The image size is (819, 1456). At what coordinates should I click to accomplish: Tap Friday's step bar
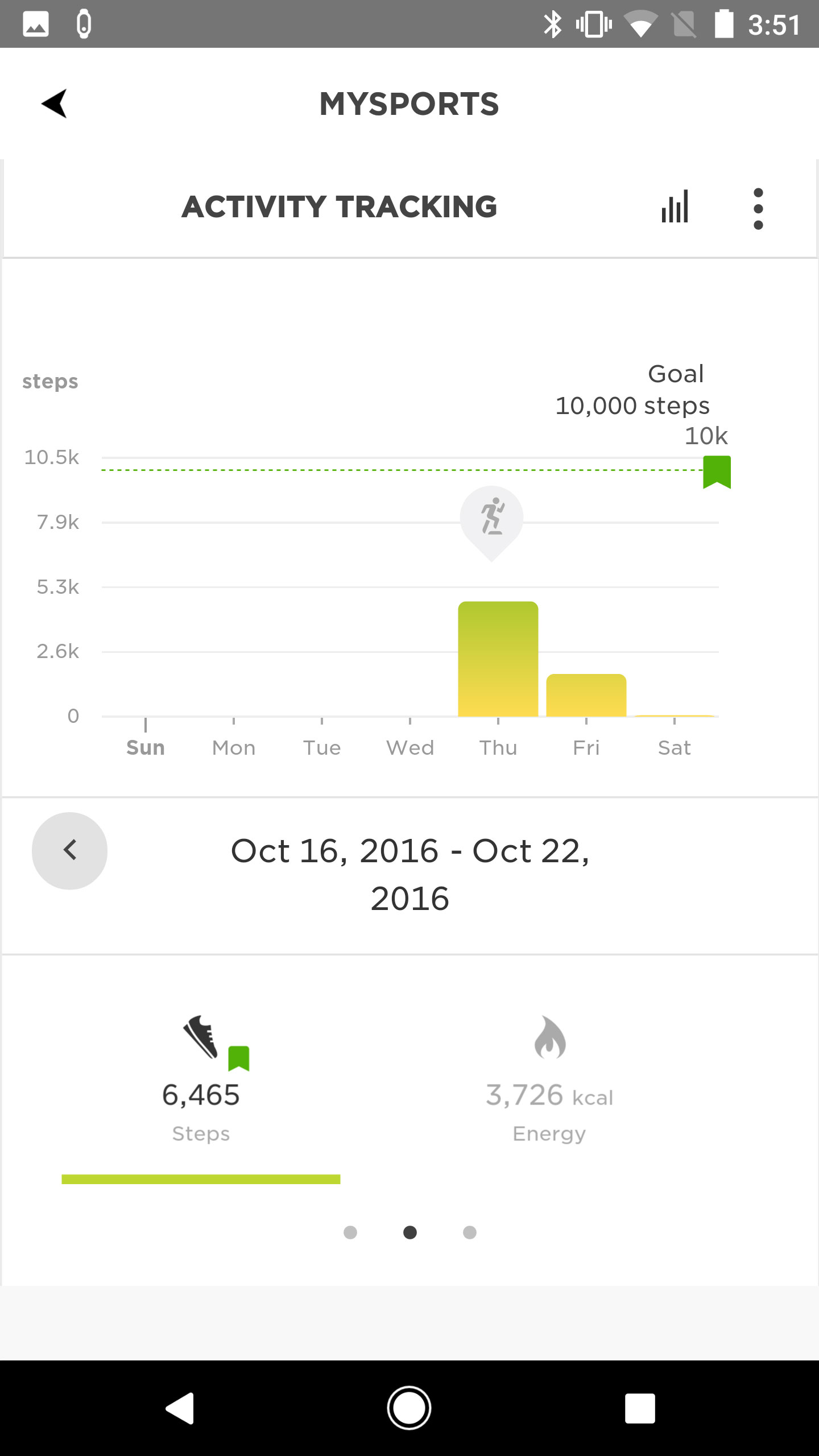coord(586,695)
